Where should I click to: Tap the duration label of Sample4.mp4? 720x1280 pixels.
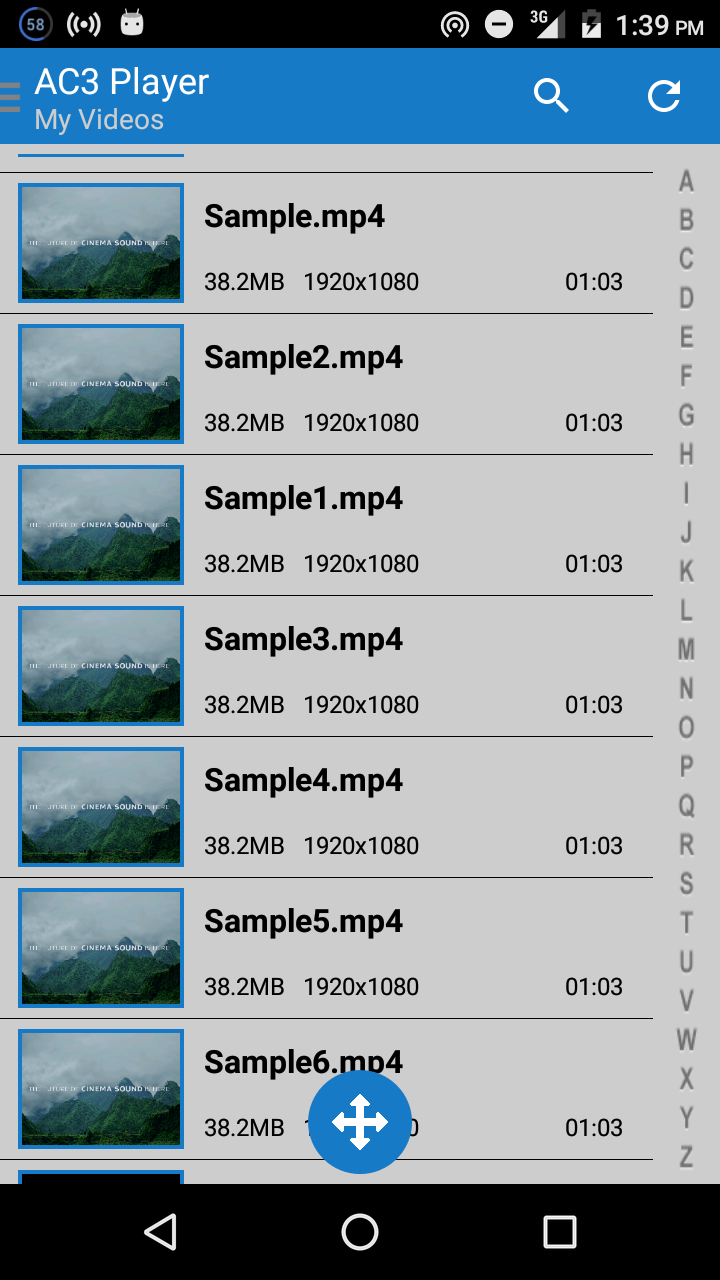point(595,845)
